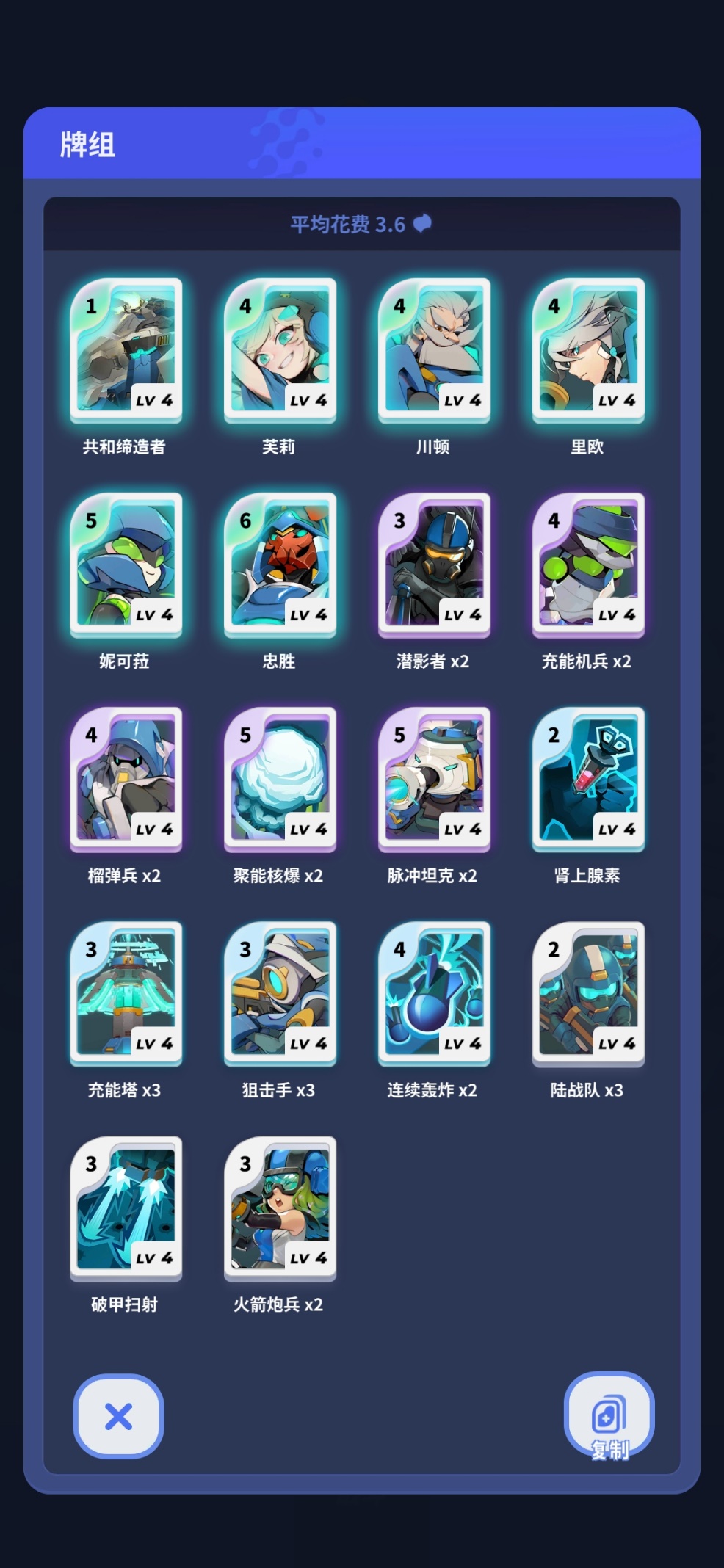Tap the 复制 copy deck button
The image size is (724, 1568).
pyautogui.click(x=609, y=1416)
